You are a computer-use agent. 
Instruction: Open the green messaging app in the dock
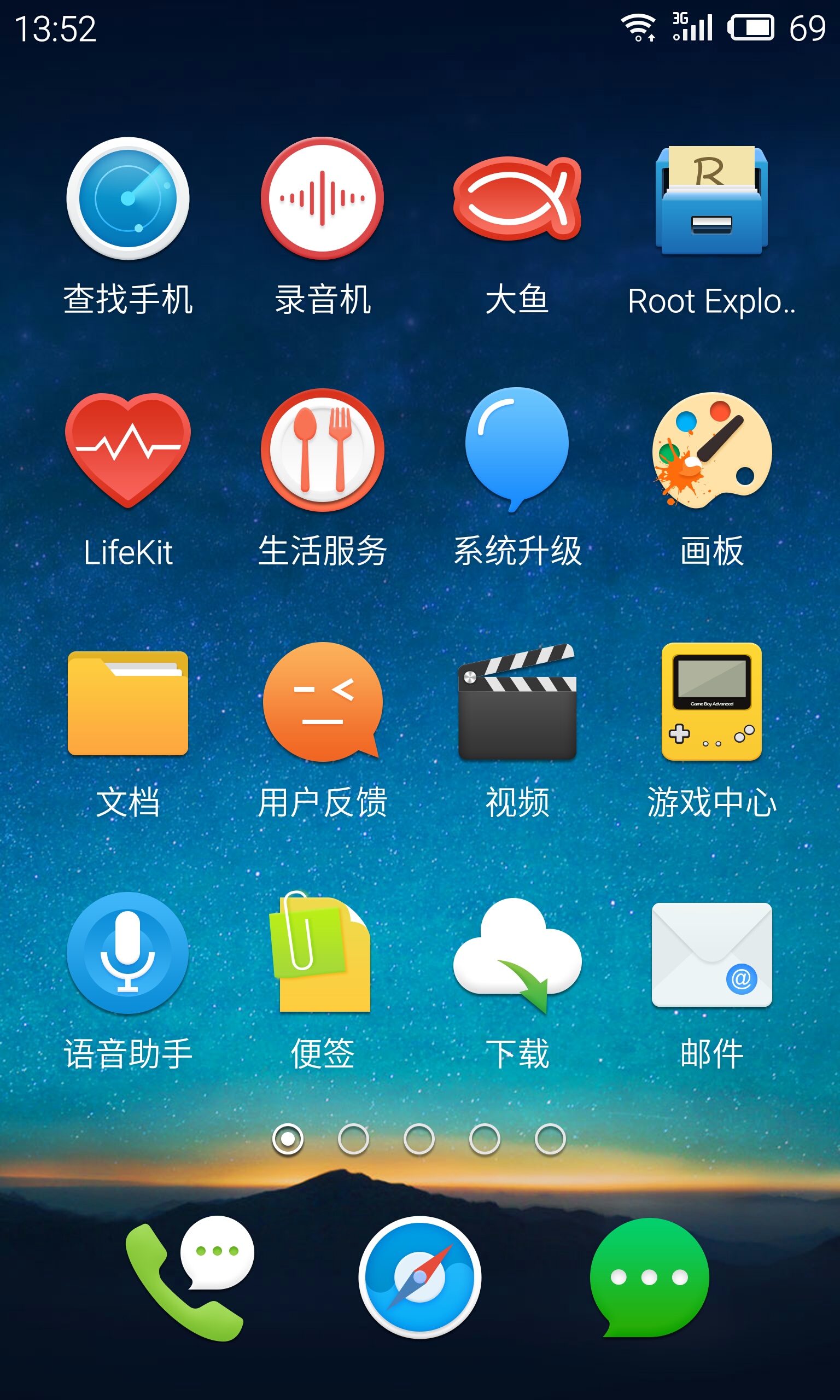click(649, 1277)
